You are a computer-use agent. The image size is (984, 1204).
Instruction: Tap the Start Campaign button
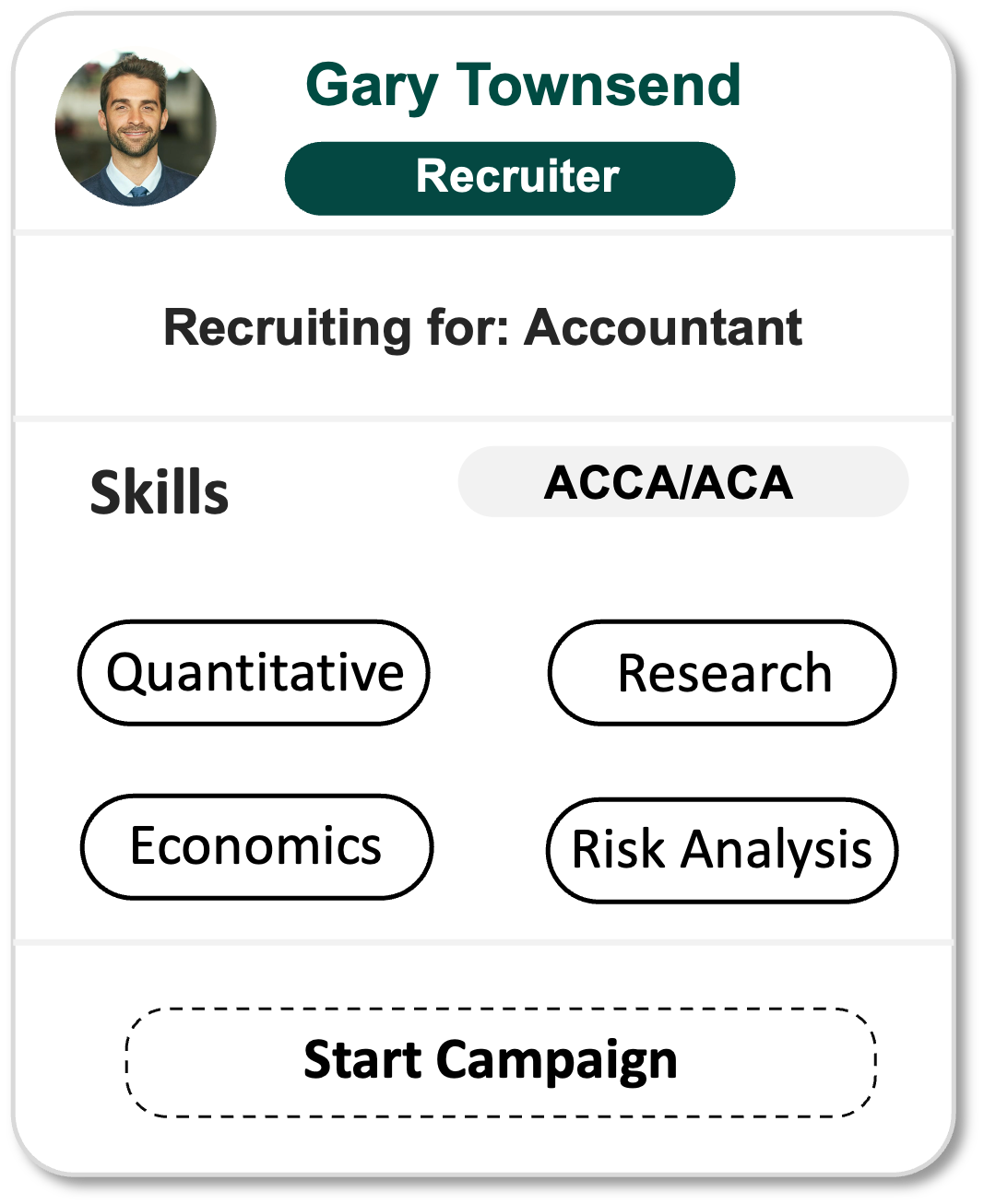pos(500,1061)
